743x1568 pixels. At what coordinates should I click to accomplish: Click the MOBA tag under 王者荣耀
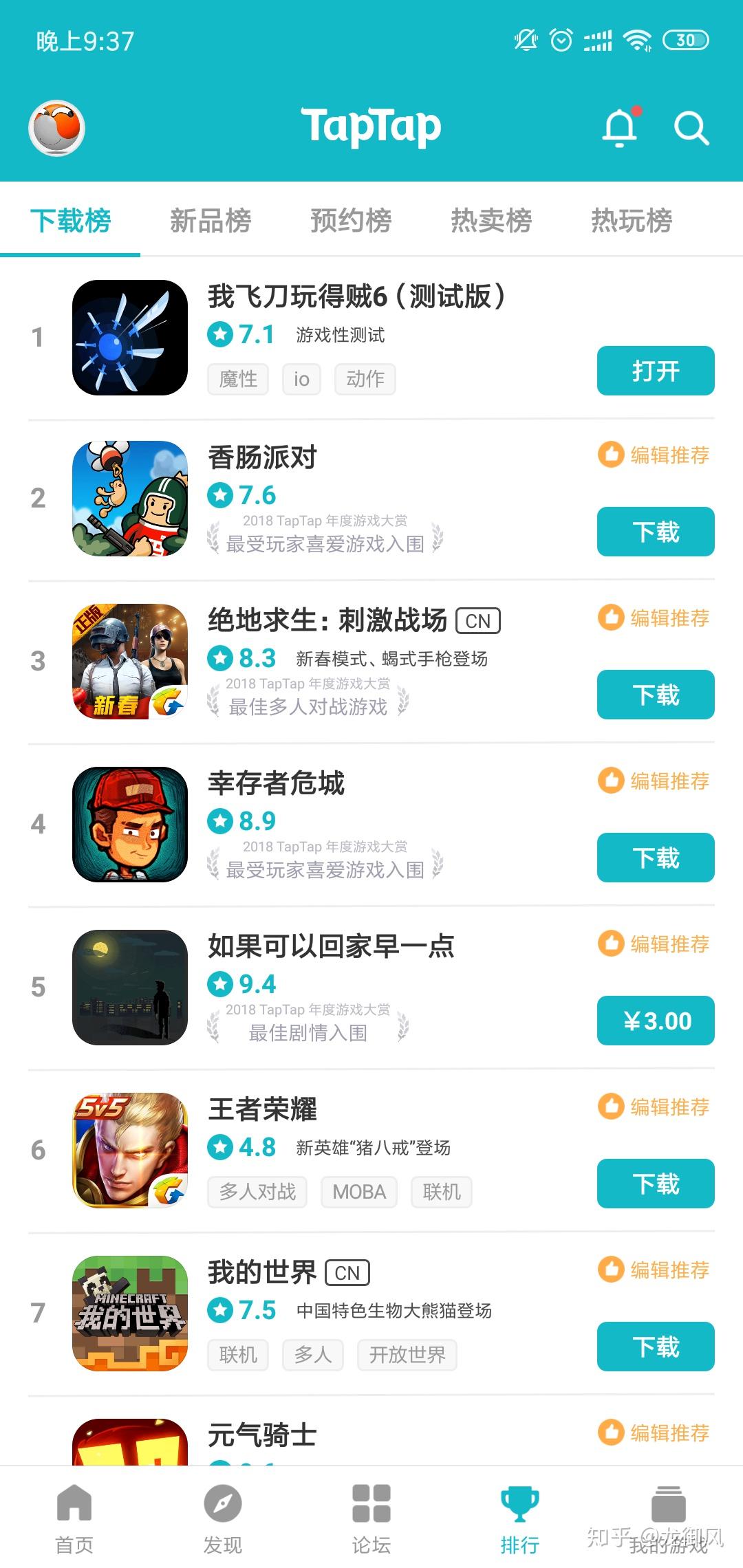pyautogui.click(x=359, y=1192)
